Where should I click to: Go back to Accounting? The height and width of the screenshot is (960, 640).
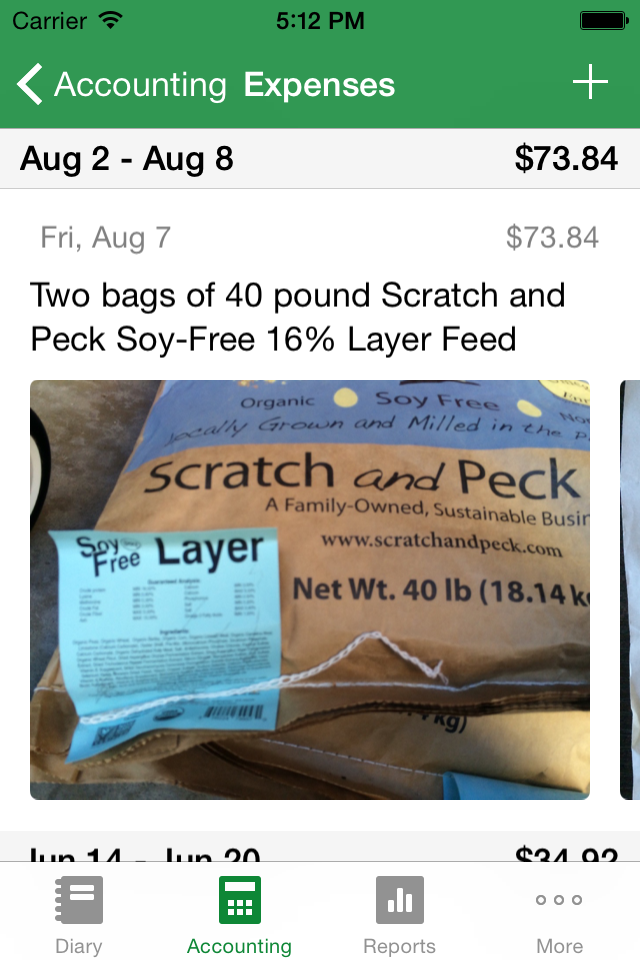[x=122, y=85]
